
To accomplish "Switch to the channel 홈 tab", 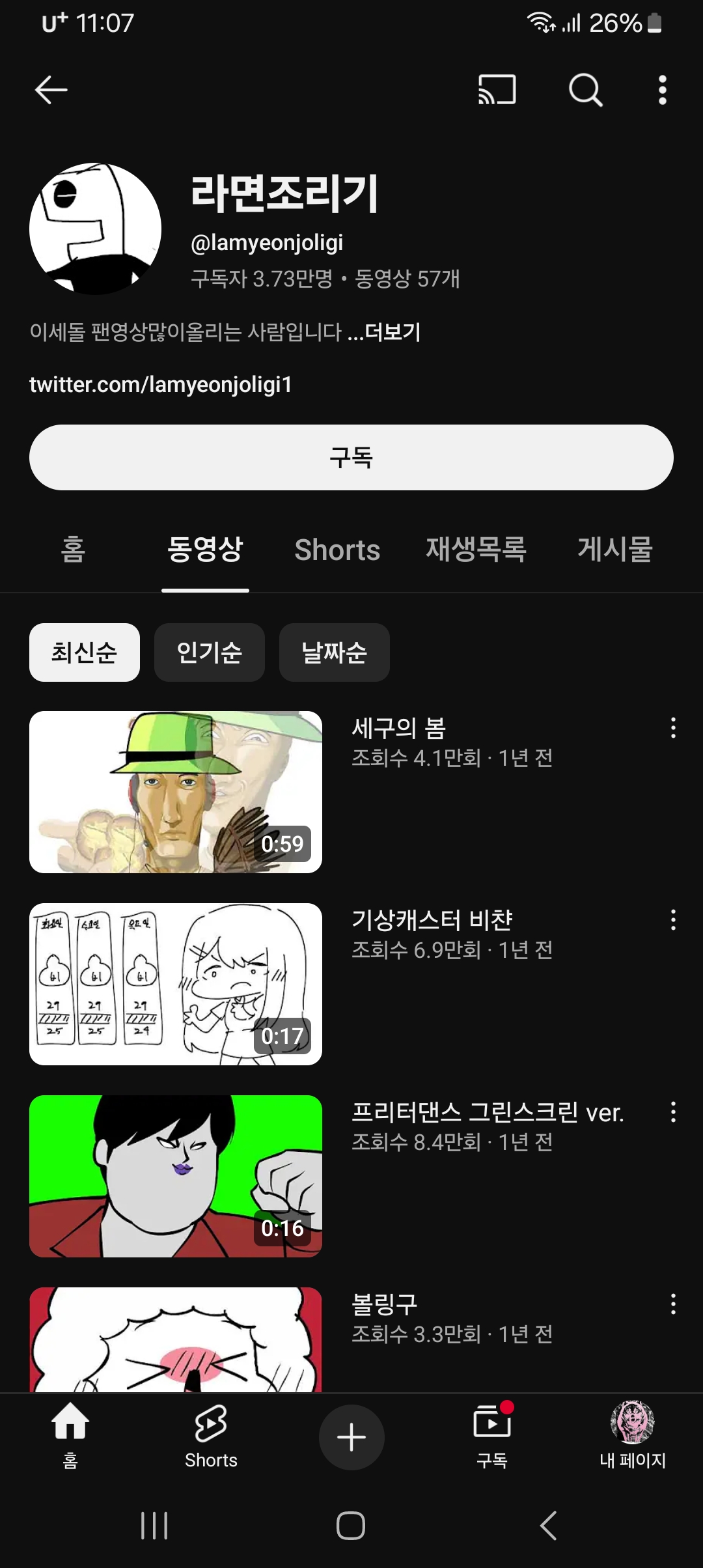I will pos(73,549).
